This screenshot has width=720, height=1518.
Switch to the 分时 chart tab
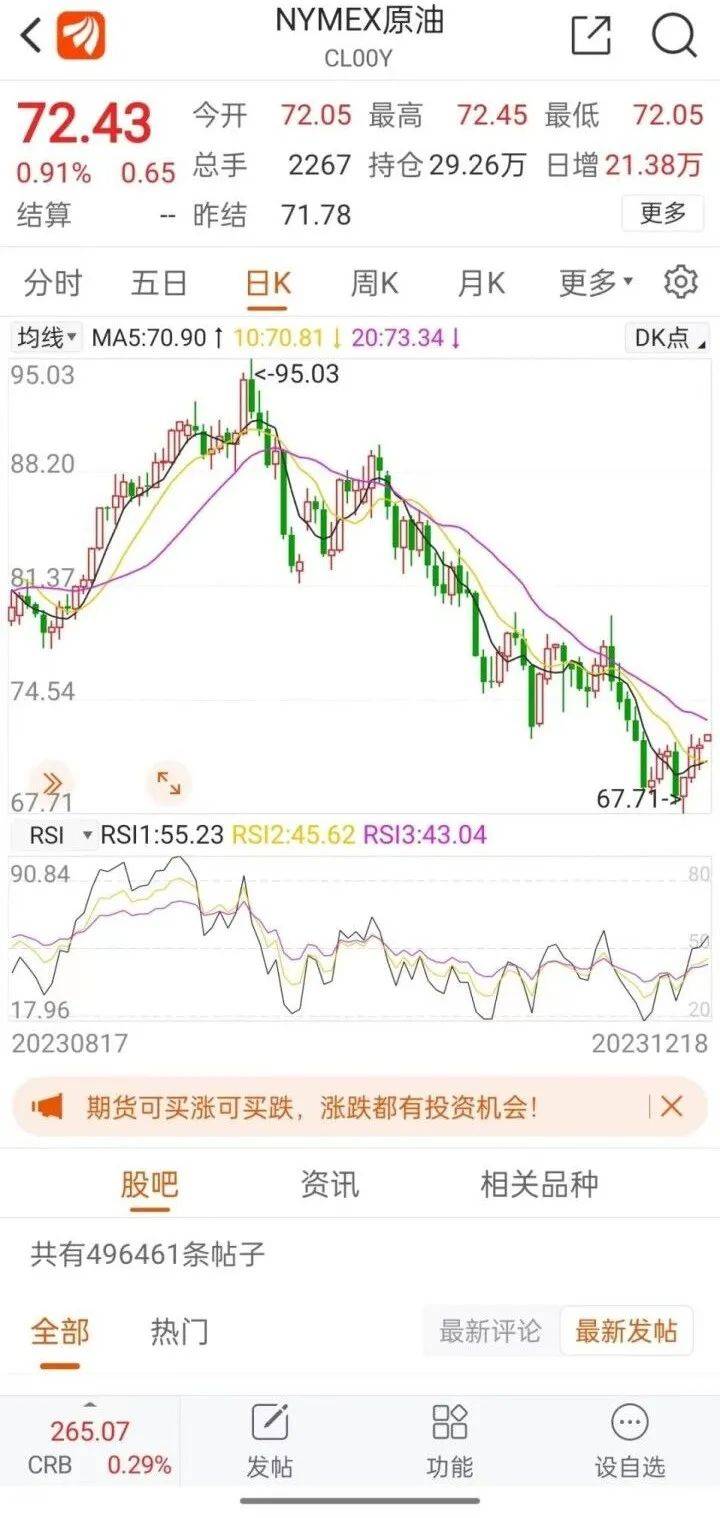pyautogui.click(x=53, y=283)
